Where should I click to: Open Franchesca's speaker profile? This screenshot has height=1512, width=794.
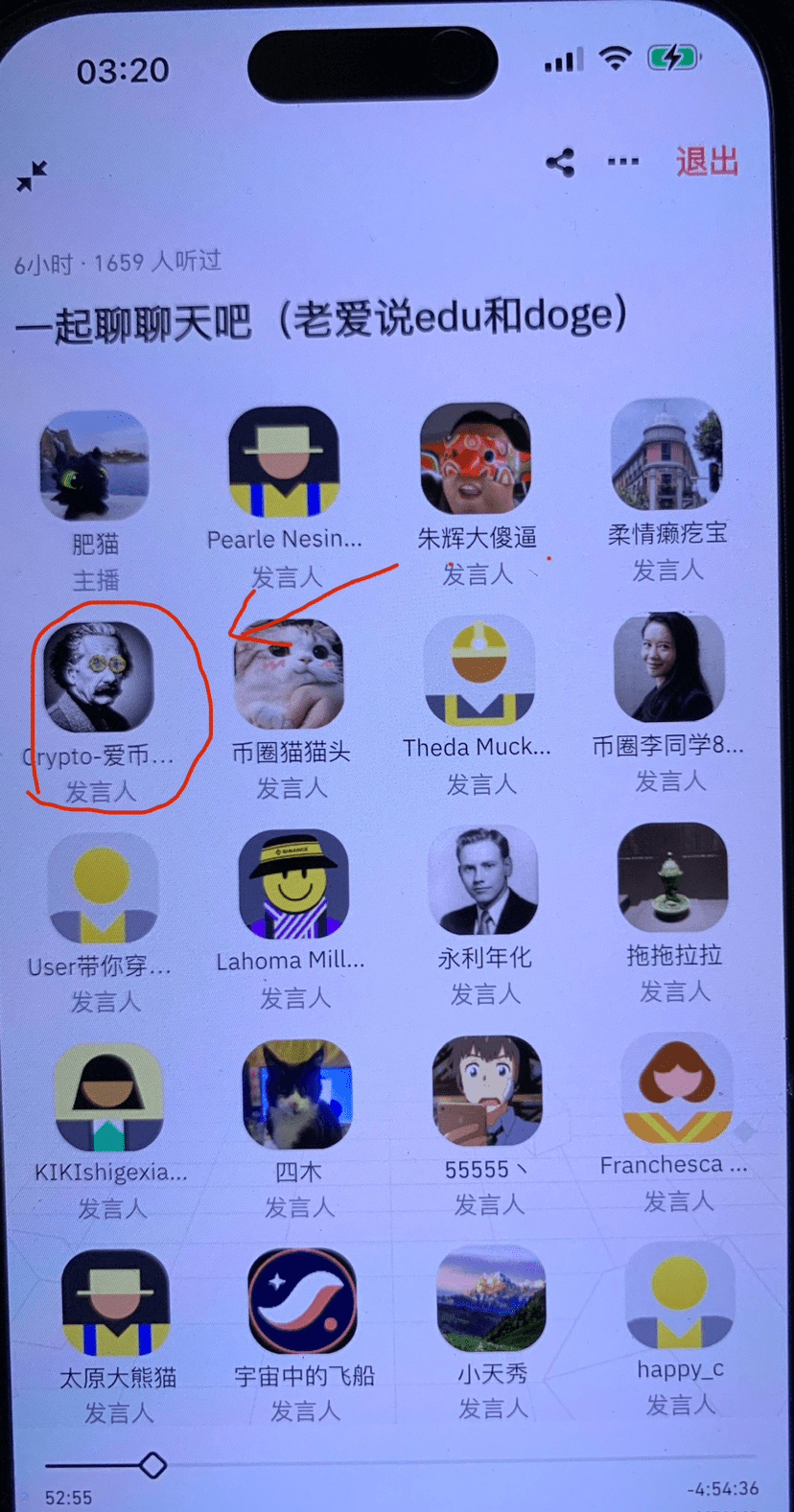tap(676, 1088)
